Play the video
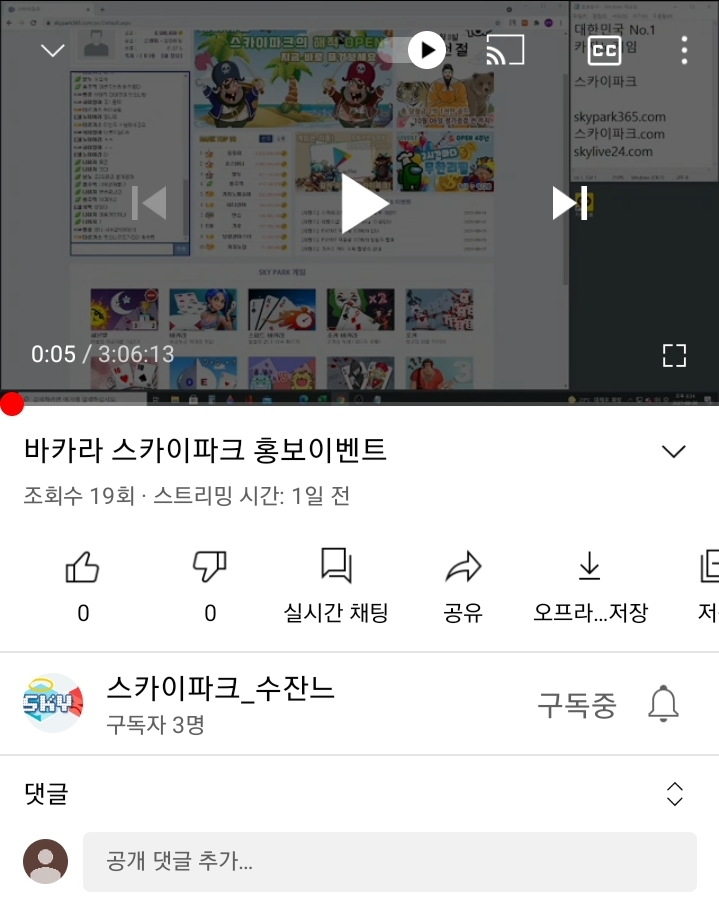719x907 pixels. pos(365,204)
